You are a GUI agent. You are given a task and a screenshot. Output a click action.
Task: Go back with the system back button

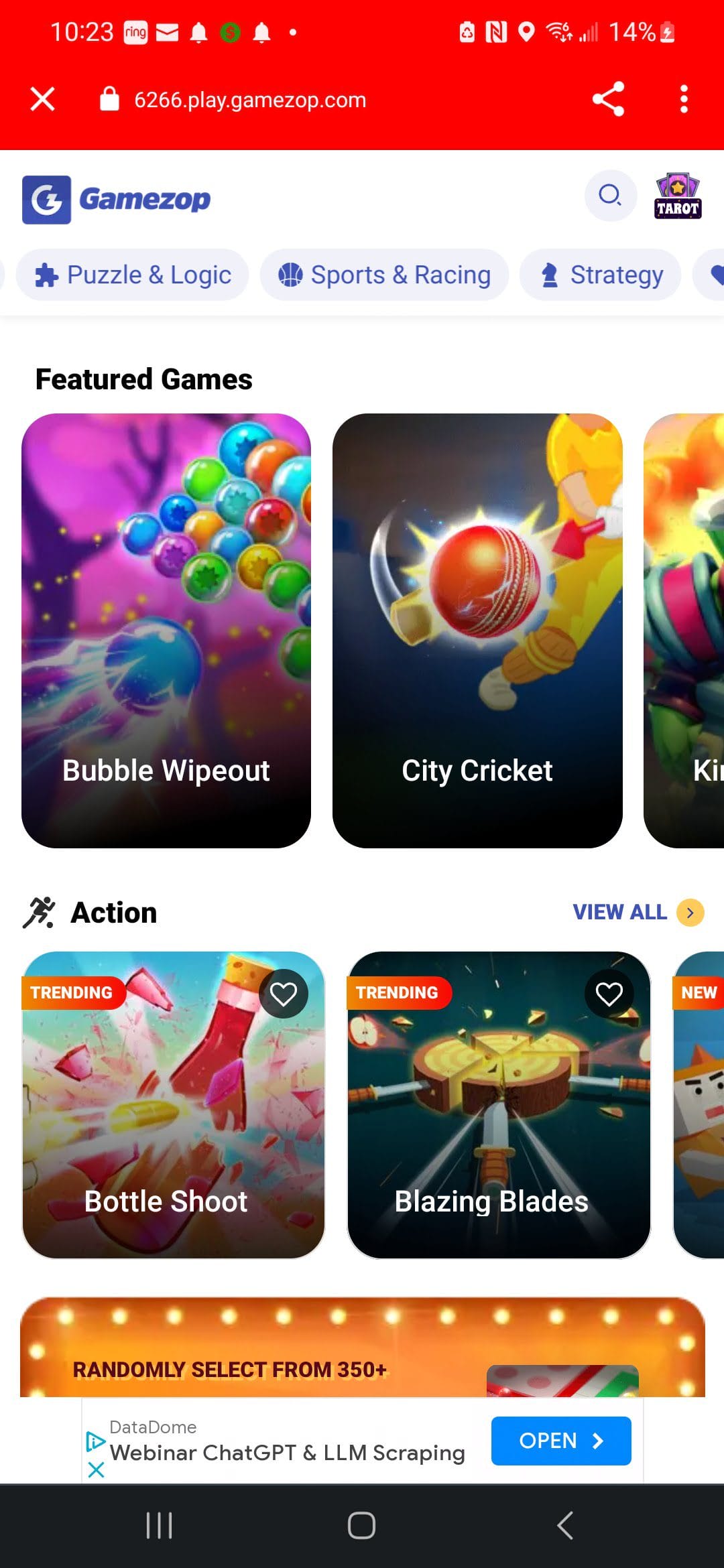pyautogui.click(x=564, y=1525)
